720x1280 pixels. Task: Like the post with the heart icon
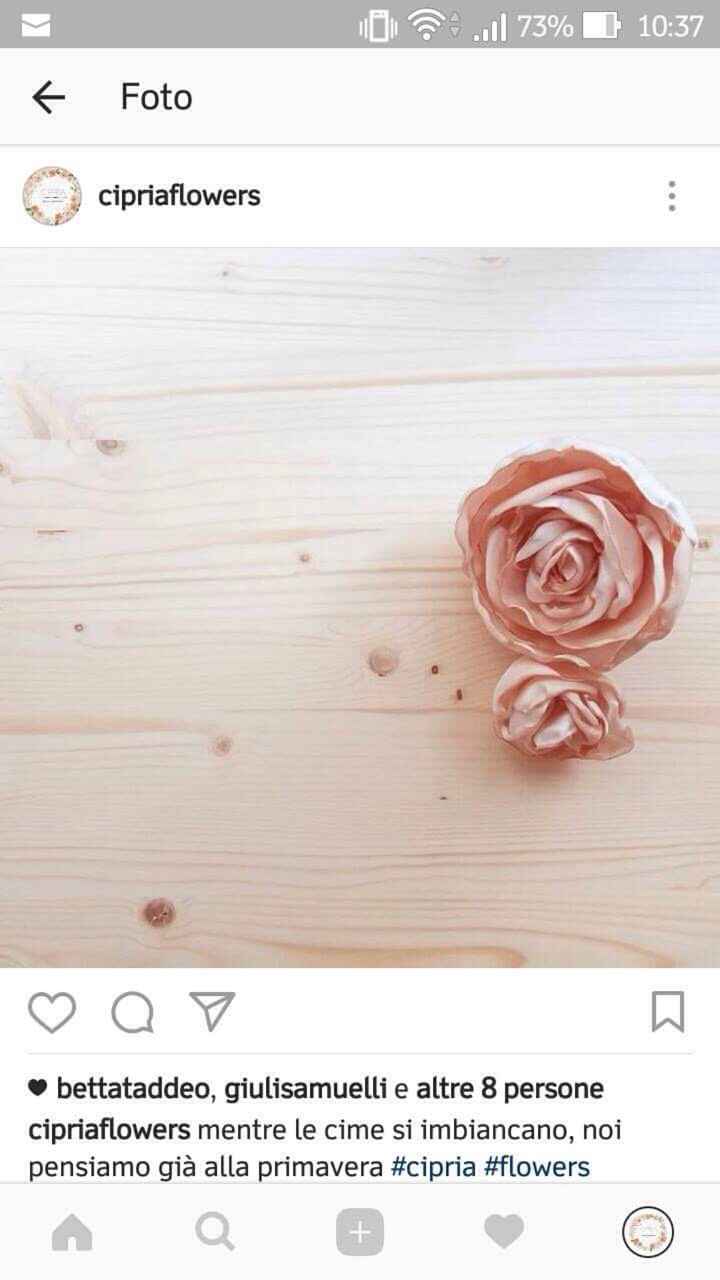pos(53,1012)
